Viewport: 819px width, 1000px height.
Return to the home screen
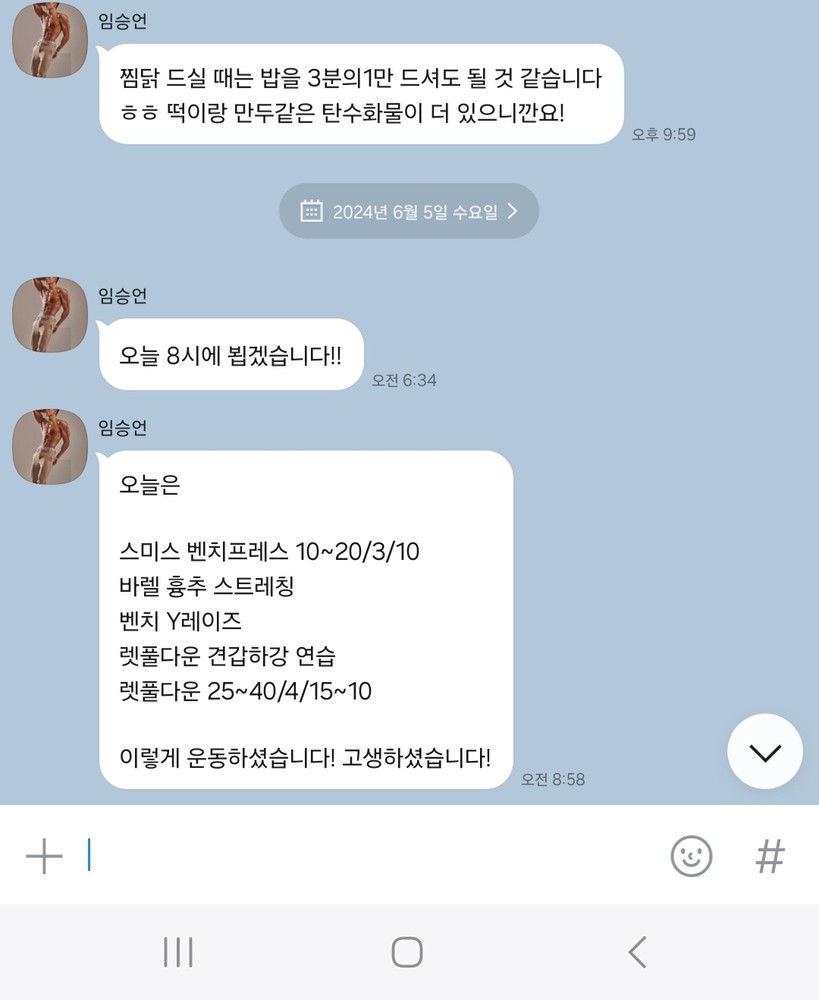click(407, 952)
